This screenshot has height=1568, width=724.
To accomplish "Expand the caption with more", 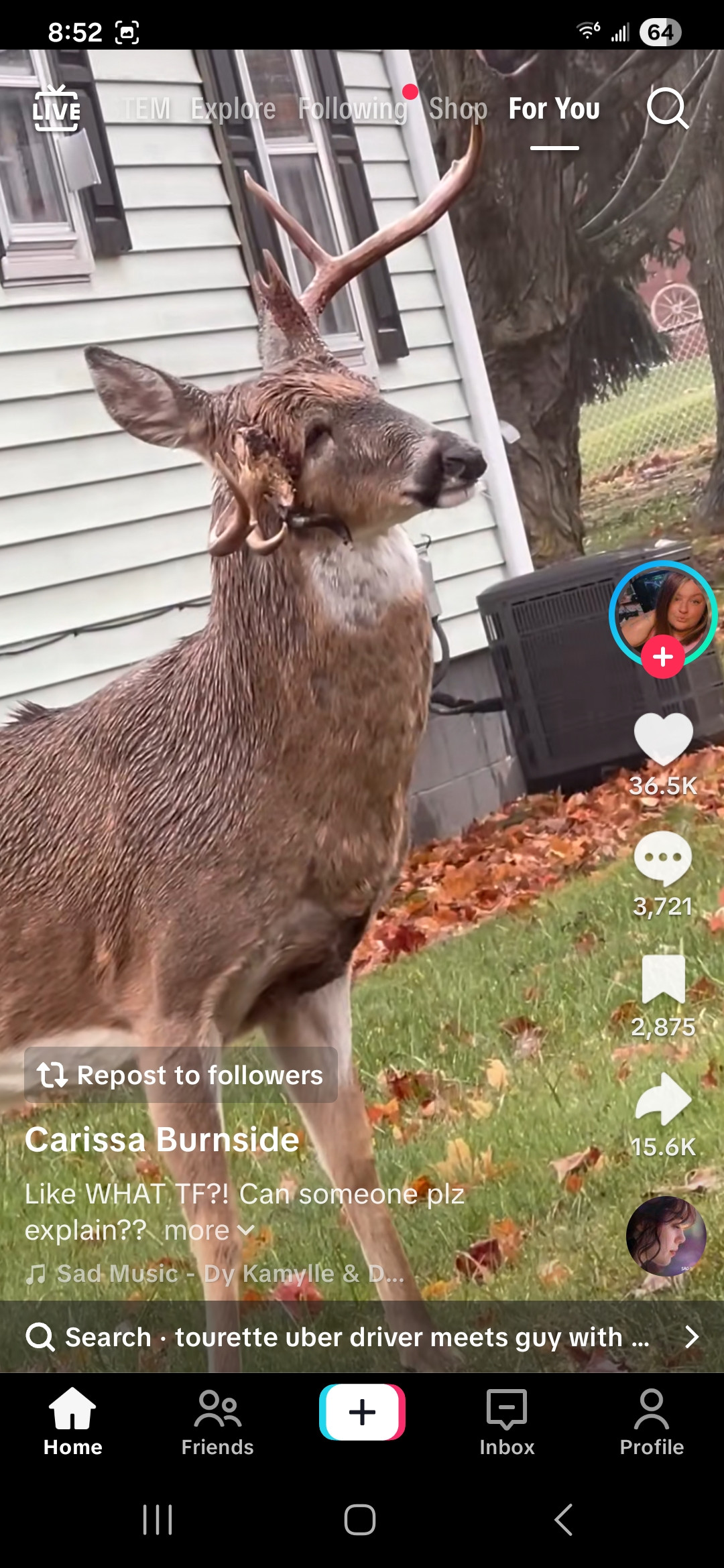I will [x=208, y=1231].
